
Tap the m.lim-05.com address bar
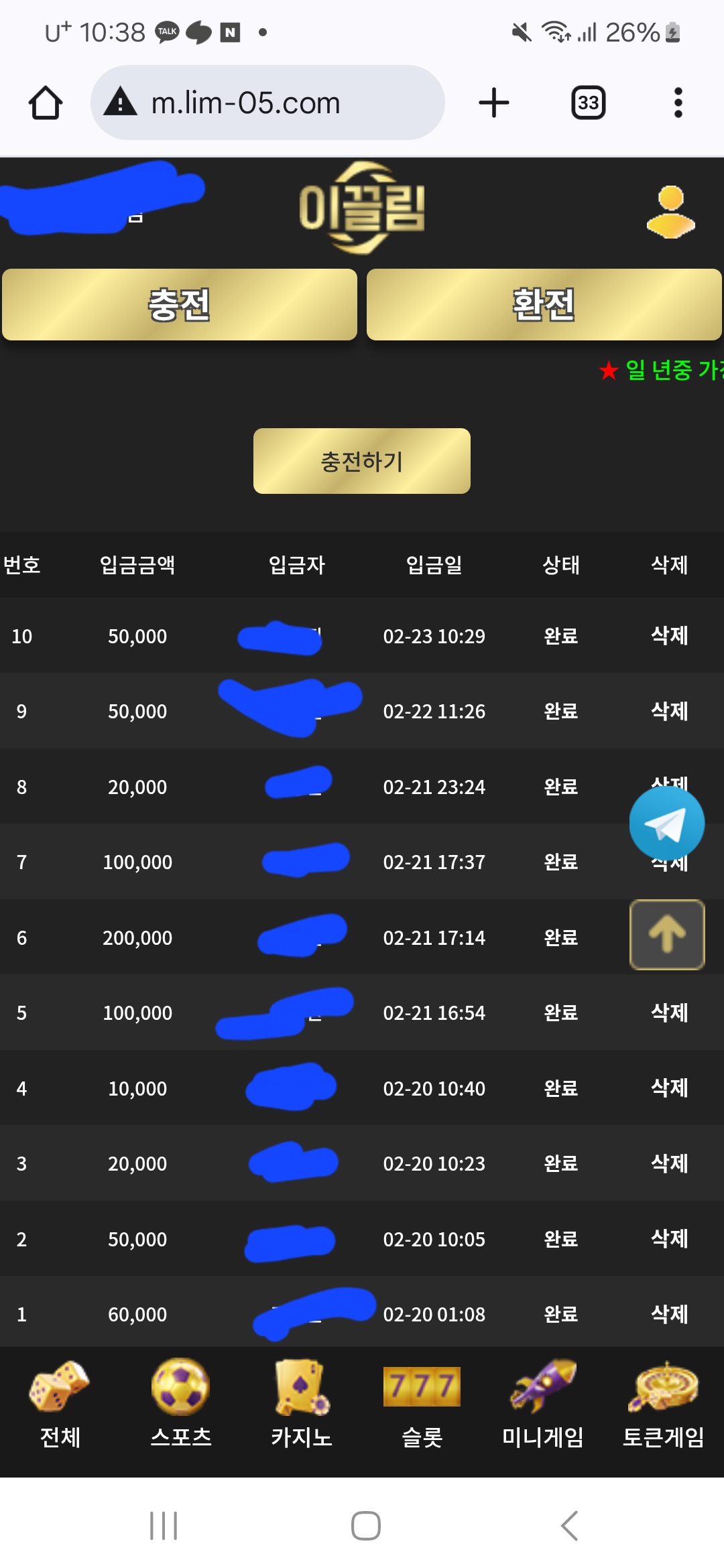(x=268, y=103)
